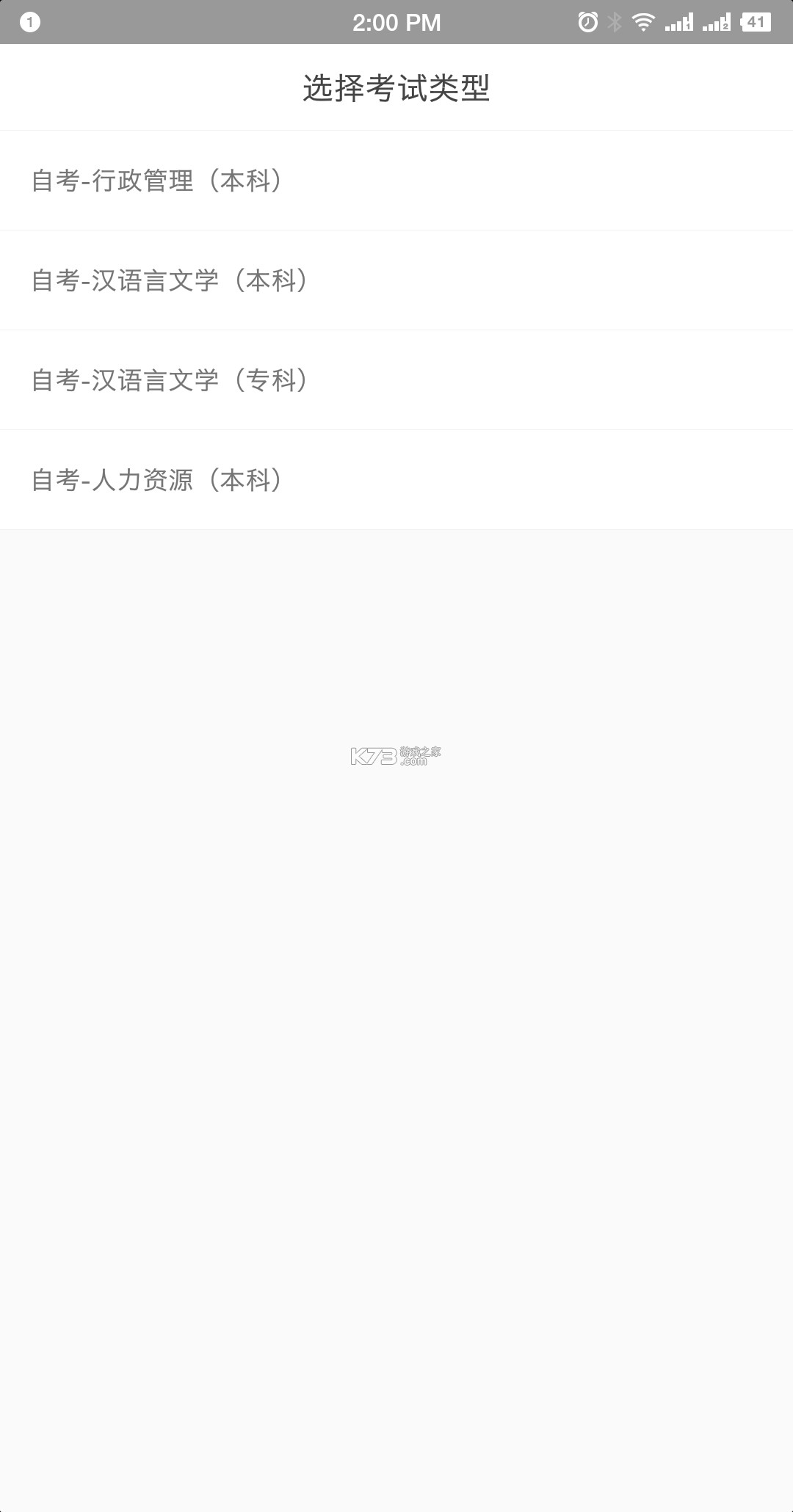Tap the battery icon showing 41
The width and height of the screenshot is (793, 1512).
coord(755,21)
